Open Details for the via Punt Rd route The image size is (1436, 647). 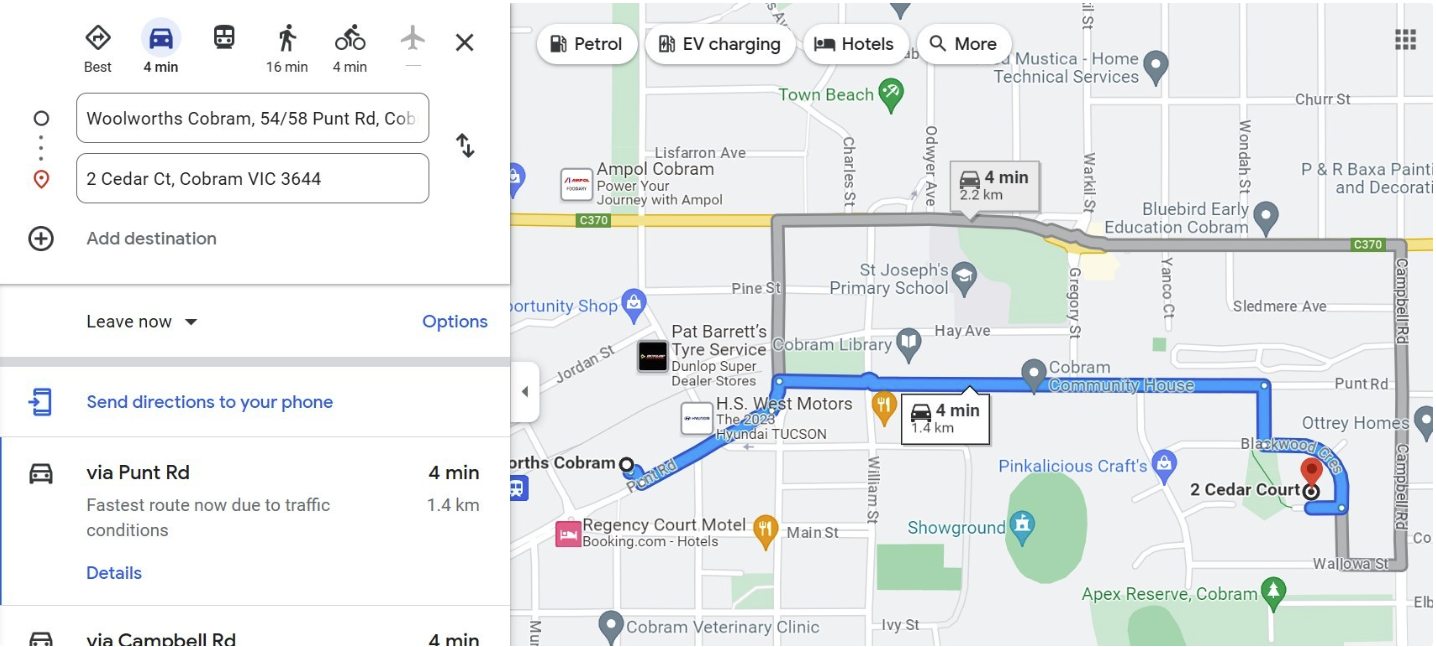(114, 572)
